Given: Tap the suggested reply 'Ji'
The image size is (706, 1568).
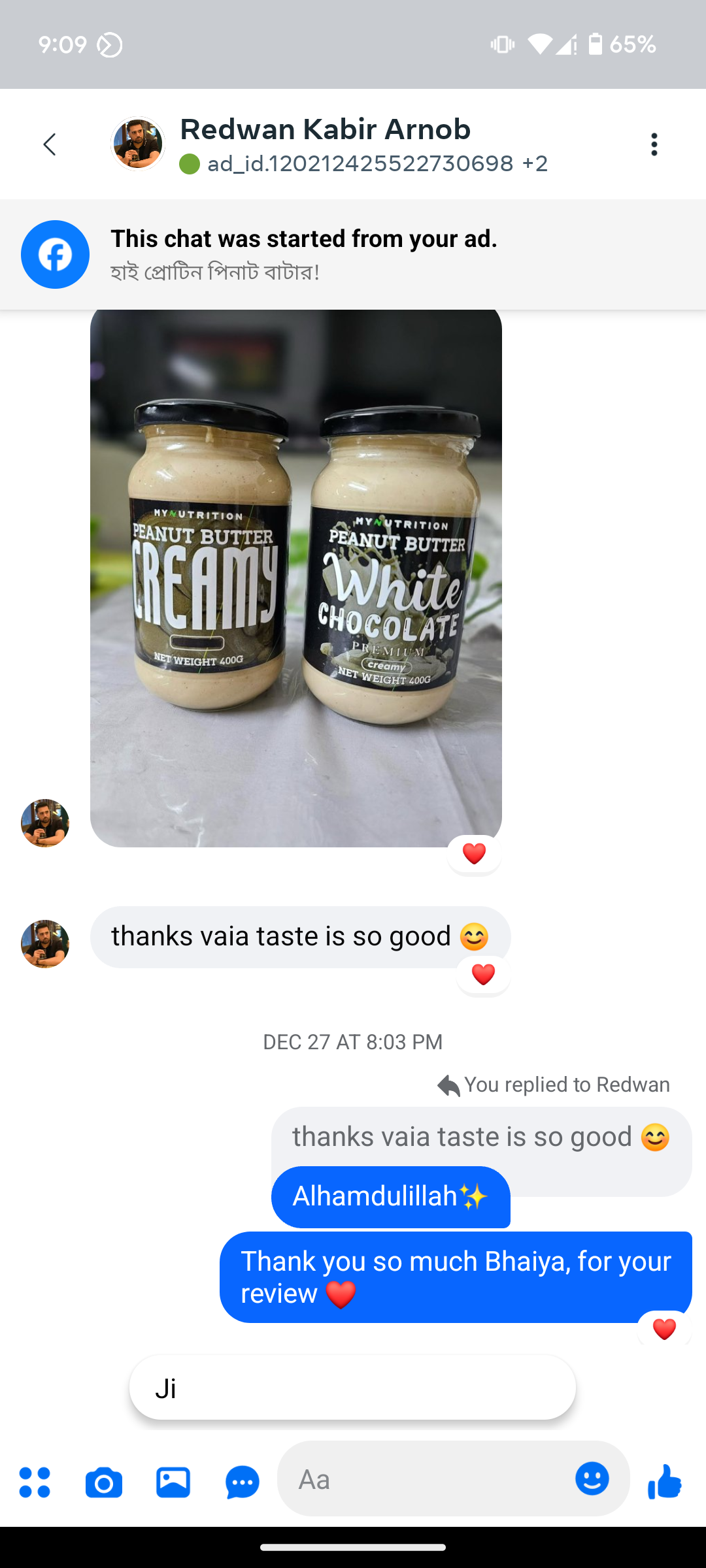Looking at the screenshot, I should (x=352, y=1388).
